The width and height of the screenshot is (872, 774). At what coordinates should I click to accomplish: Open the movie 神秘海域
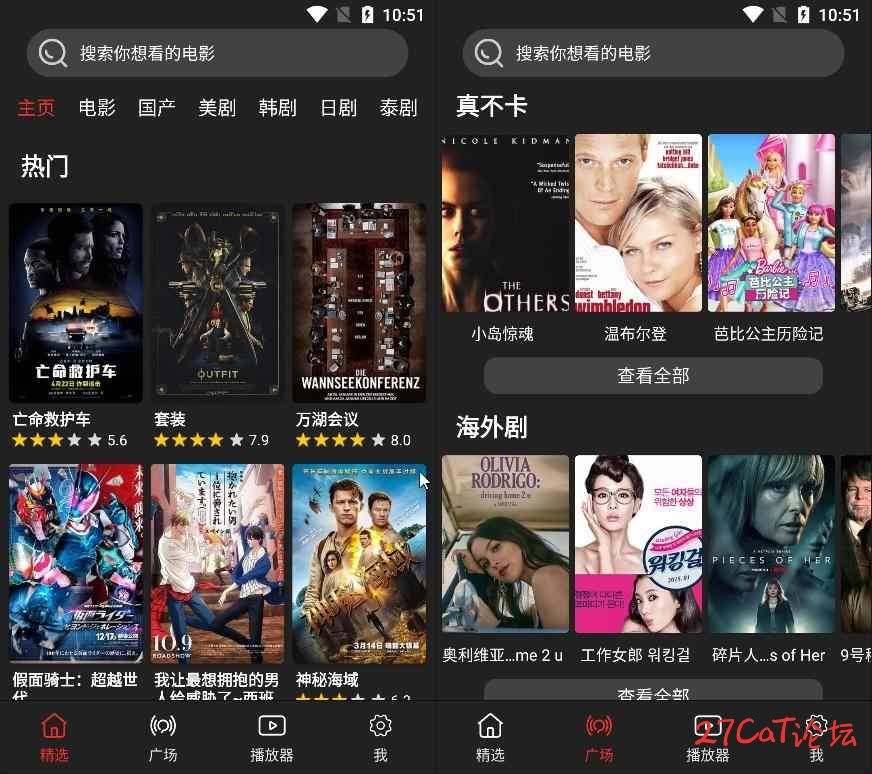click(360, 563)
